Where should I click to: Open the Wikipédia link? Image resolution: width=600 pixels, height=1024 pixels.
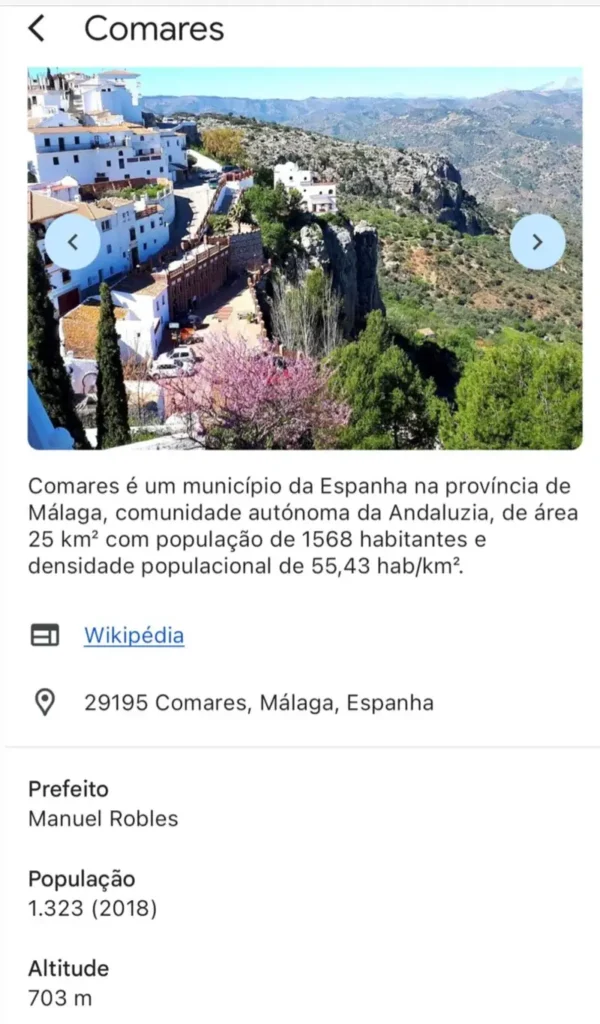tap(133, 635)
